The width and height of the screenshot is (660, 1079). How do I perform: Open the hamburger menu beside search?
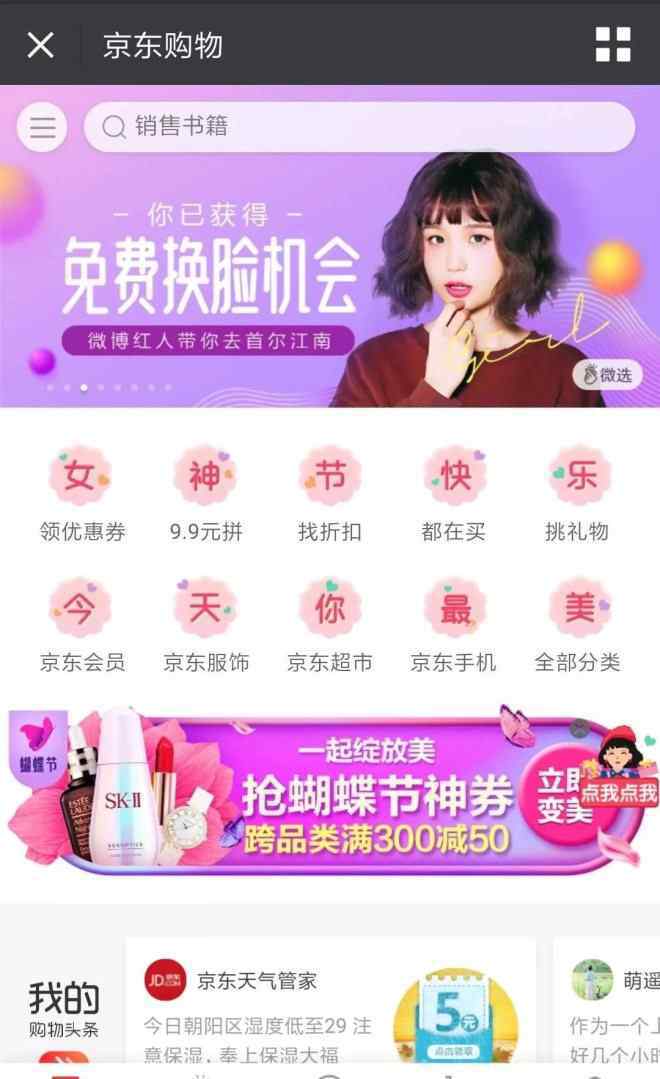click(x=42, y=128)
